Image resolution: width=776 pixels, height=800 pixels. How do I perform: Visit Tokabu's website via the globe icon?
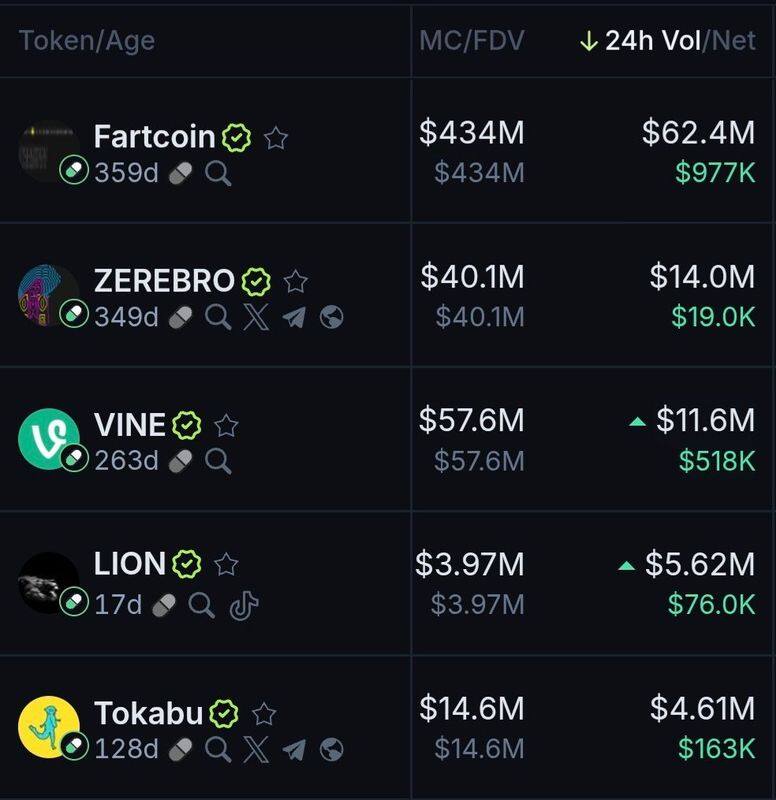tap(332, 749)
